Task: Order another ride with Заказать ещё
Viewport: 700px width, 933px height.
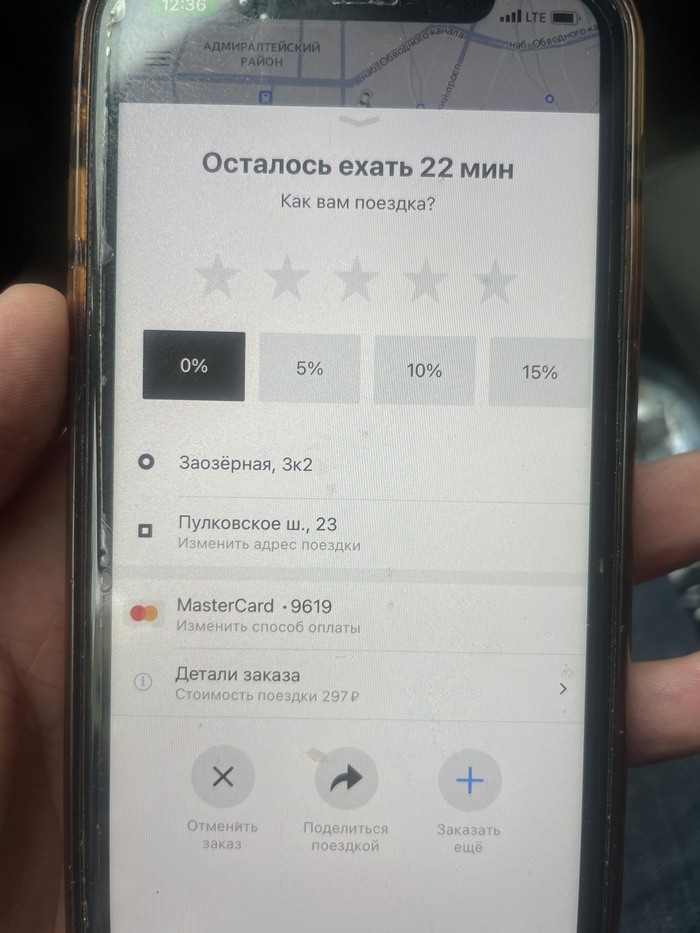Action: click(x=469, y=782)
